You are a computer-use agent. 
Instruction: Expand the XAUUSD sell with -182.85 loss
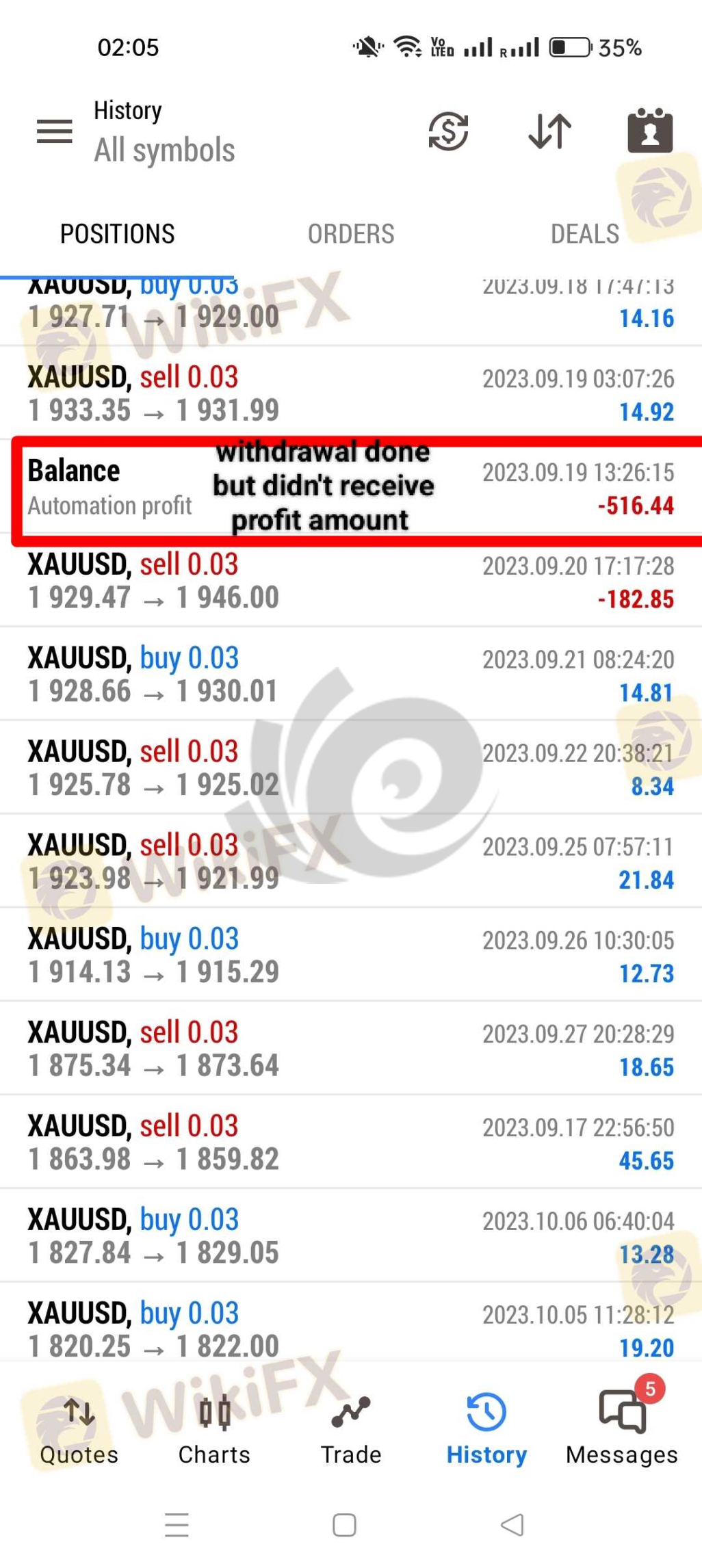tap(350, 581)
